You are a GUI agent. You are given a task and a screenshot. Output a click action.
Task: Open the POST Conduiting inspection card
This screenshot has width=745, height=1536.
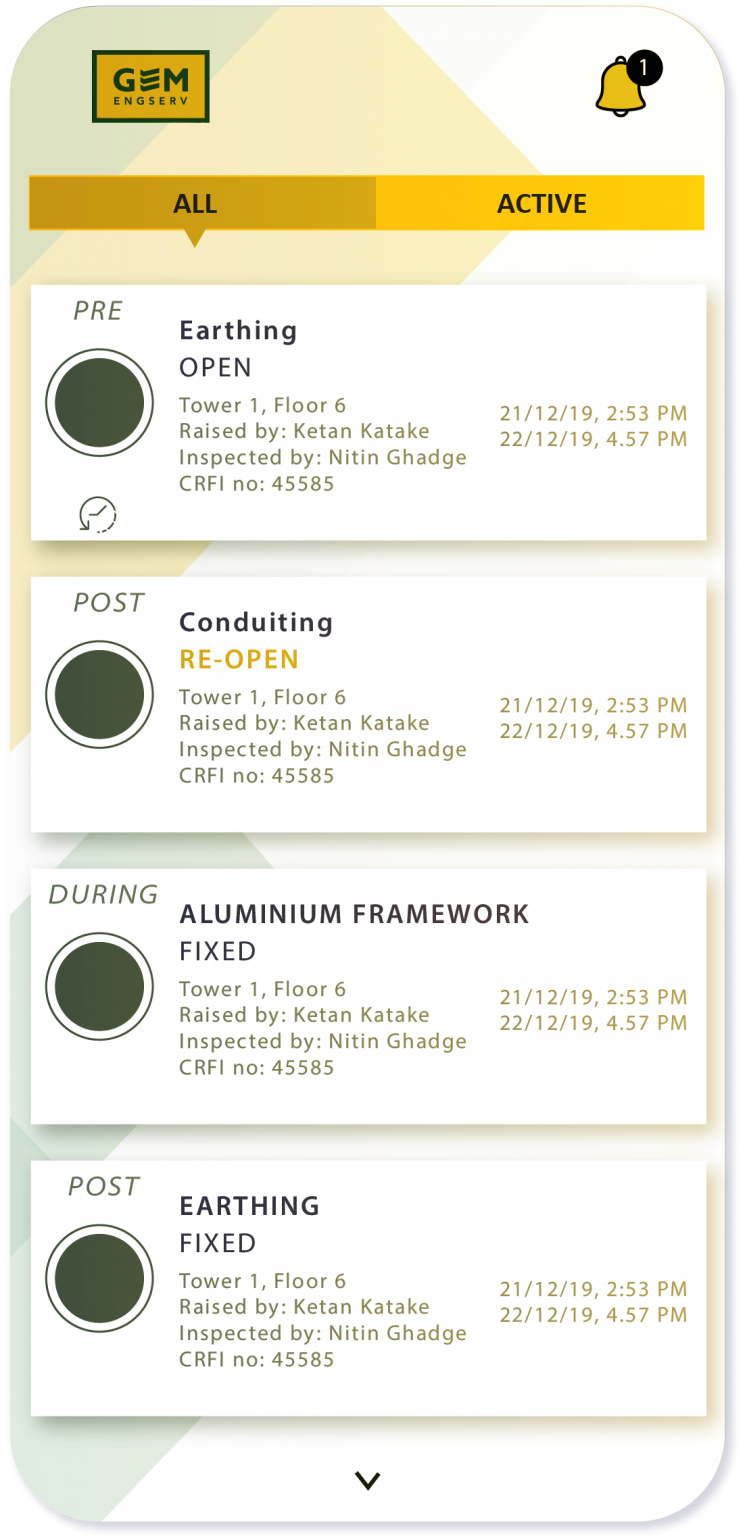tap(370, 700)
